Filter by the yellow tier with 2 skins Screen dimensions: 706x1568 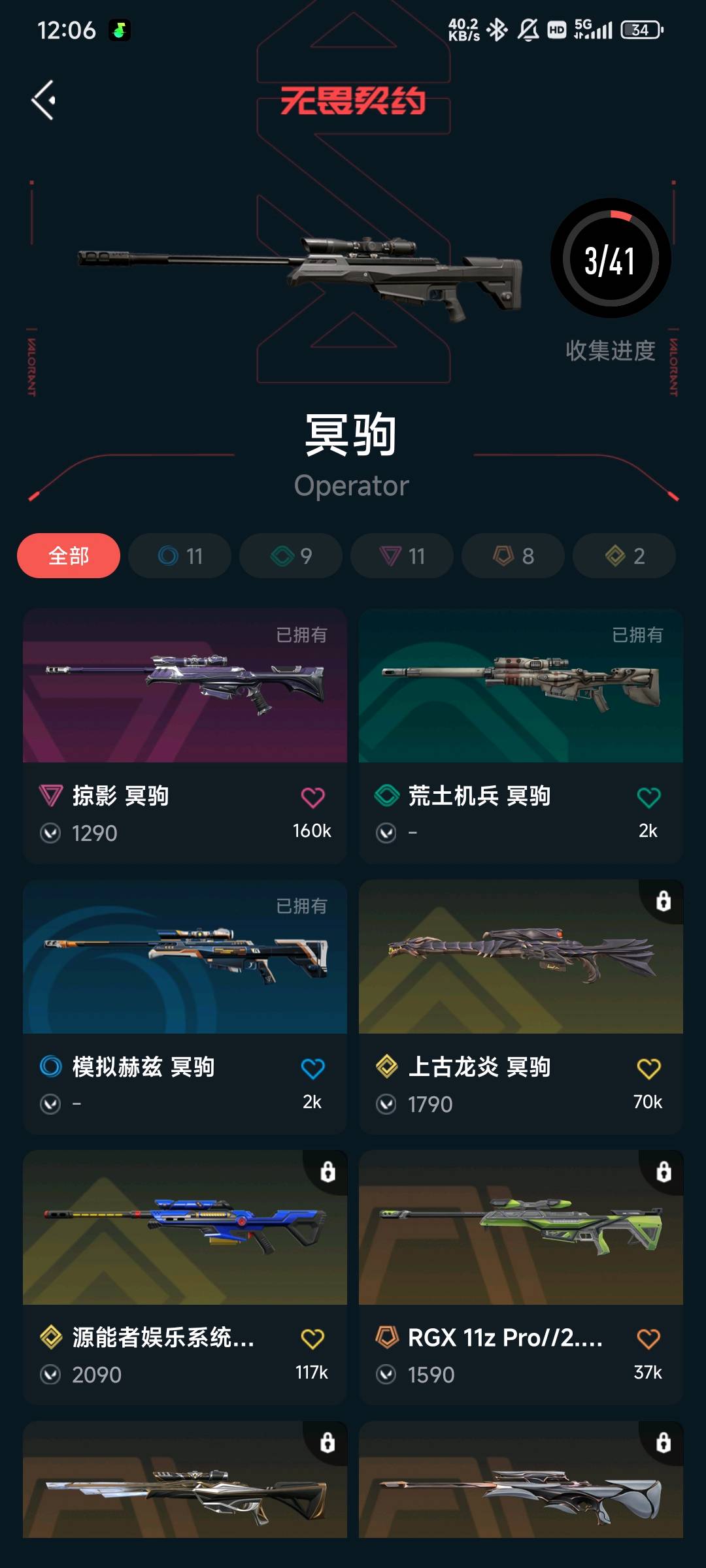pyautogui.click(x=624, y=556)
